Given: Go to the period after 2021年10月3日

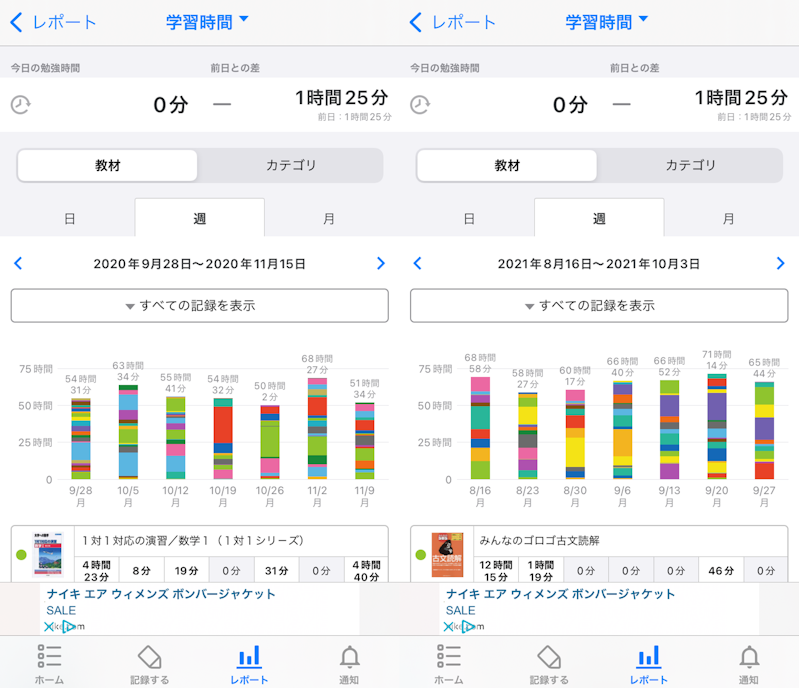Looking at the screenshot, I should 780,264.
